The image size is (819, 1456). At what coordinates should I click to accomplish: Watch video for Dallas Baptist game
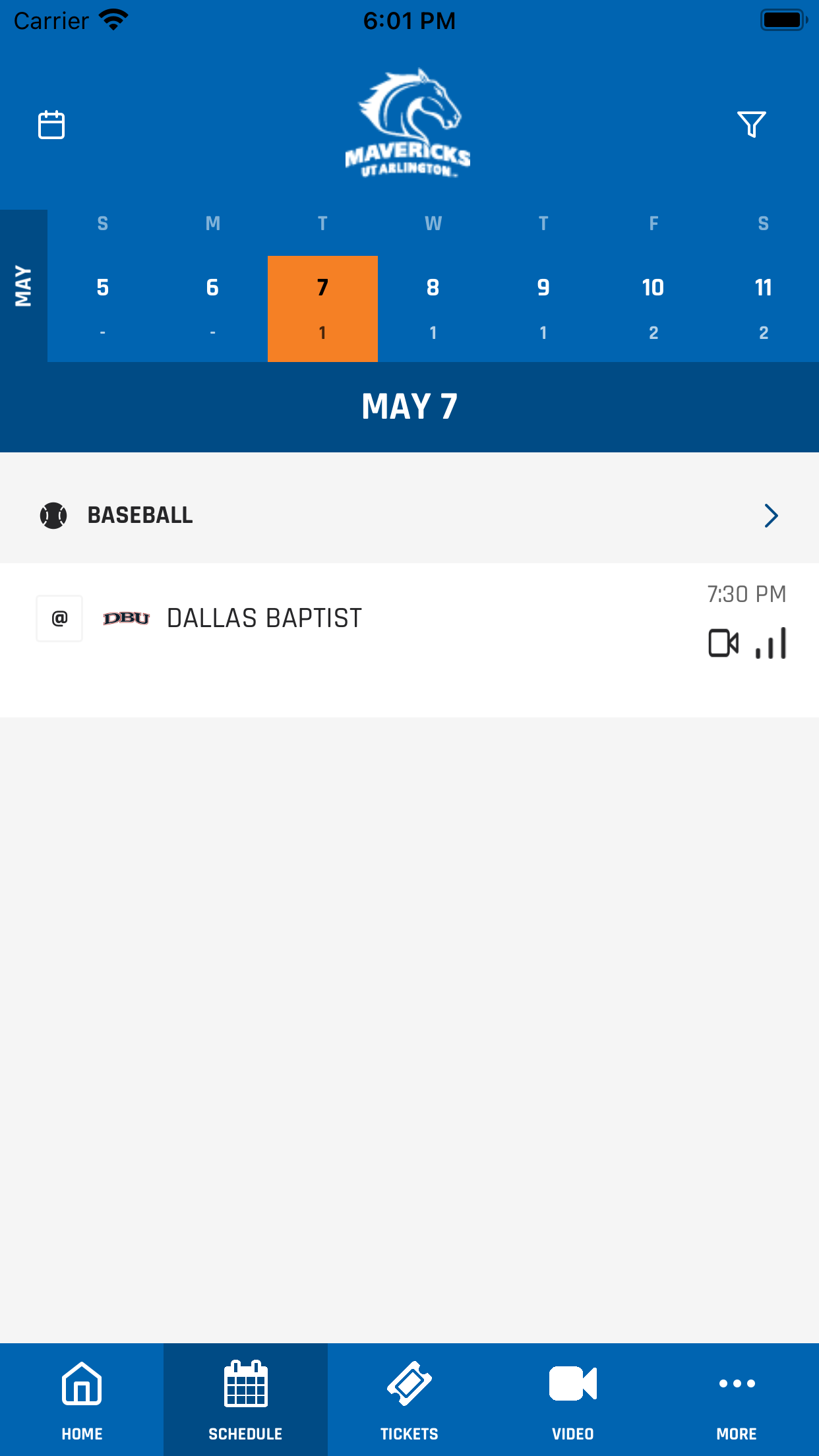point(723,643)
